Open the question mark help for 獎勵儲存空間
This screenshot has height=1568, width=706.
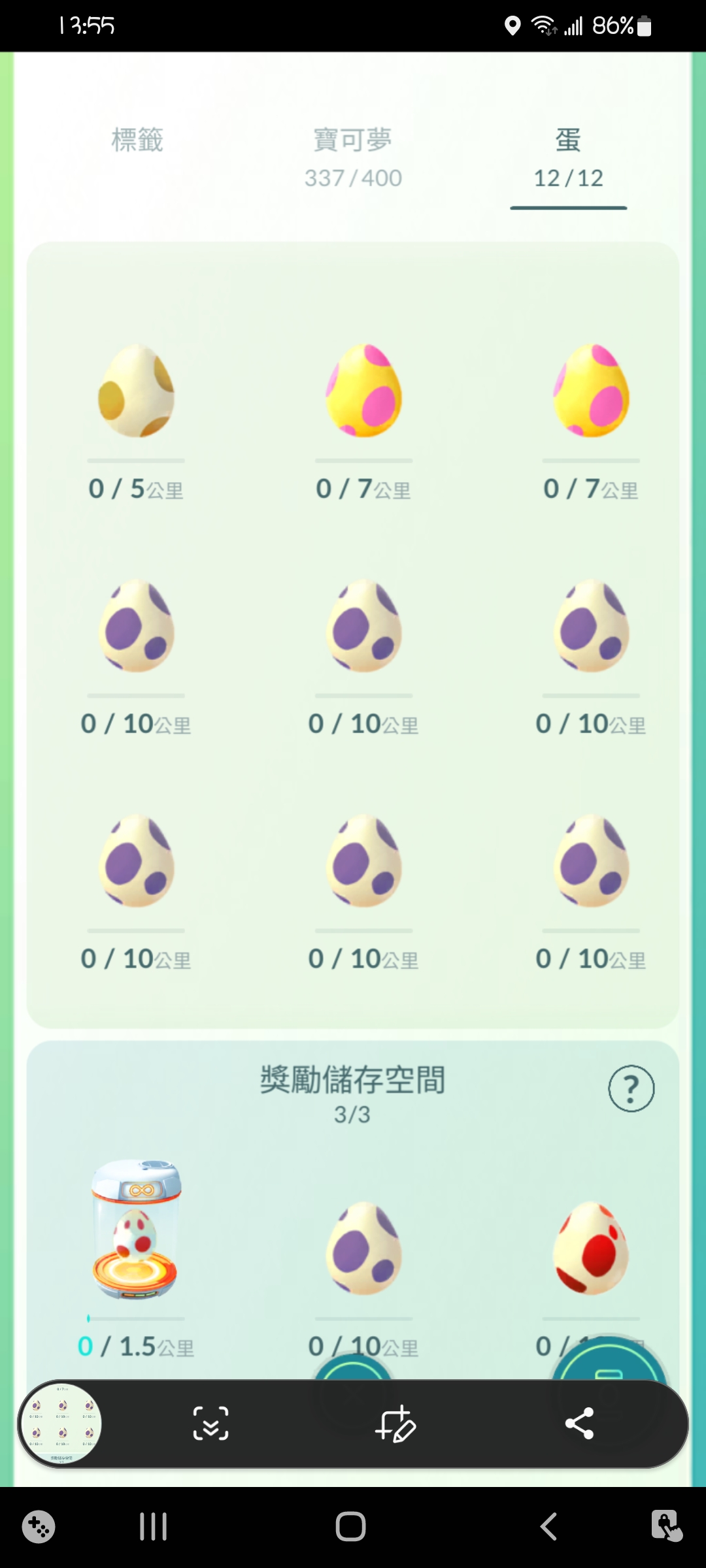(x=631, y=1088)
